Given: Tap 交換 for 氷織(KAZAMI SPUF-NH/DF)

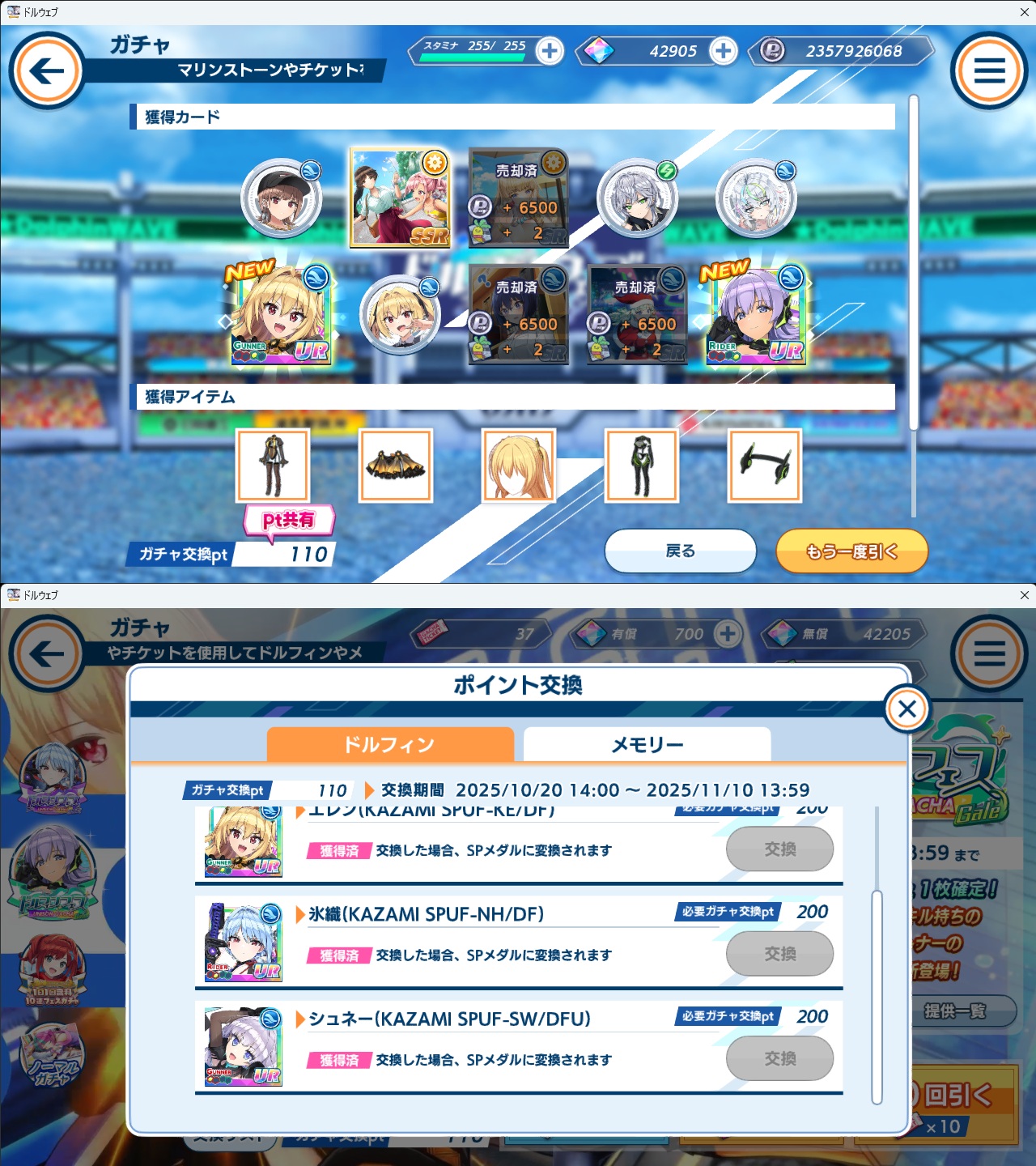Looking at the screenshot, I should [779, 954].
